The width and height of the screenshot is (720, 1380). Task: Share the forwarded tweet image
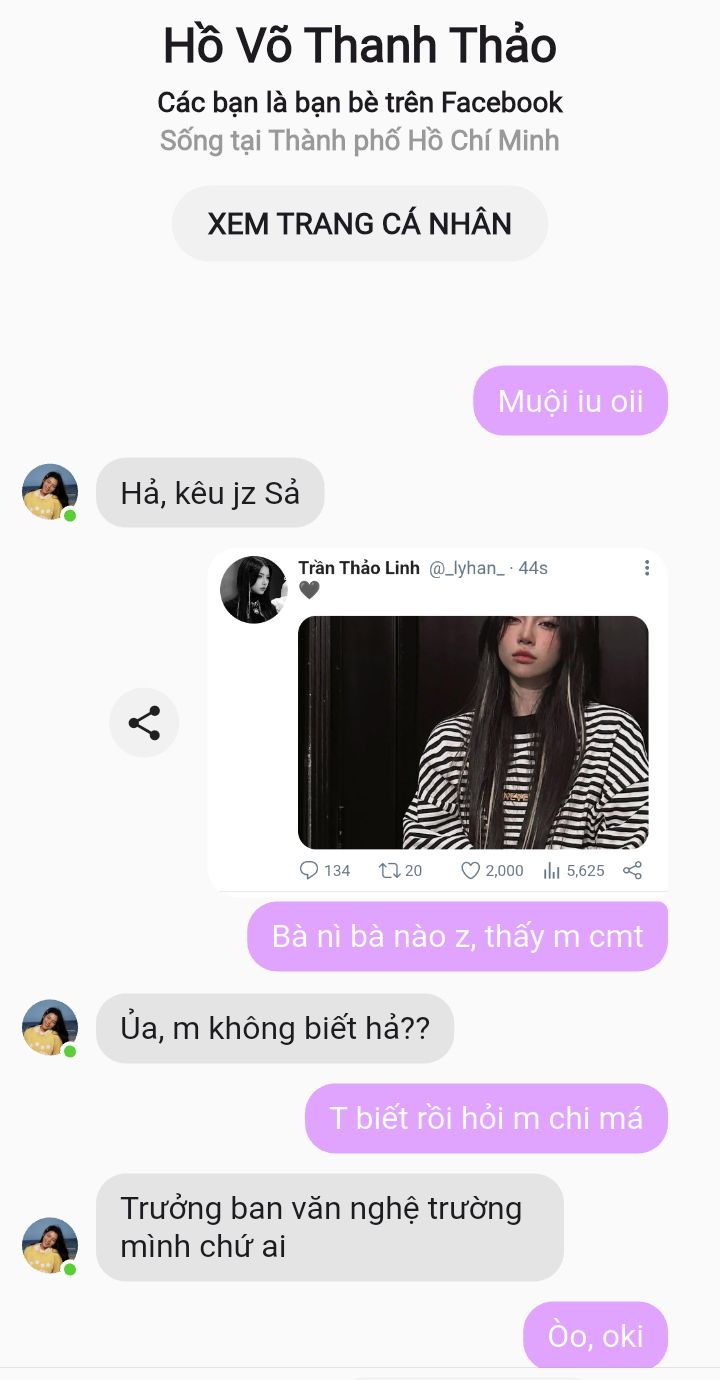[x=144, y=723]
